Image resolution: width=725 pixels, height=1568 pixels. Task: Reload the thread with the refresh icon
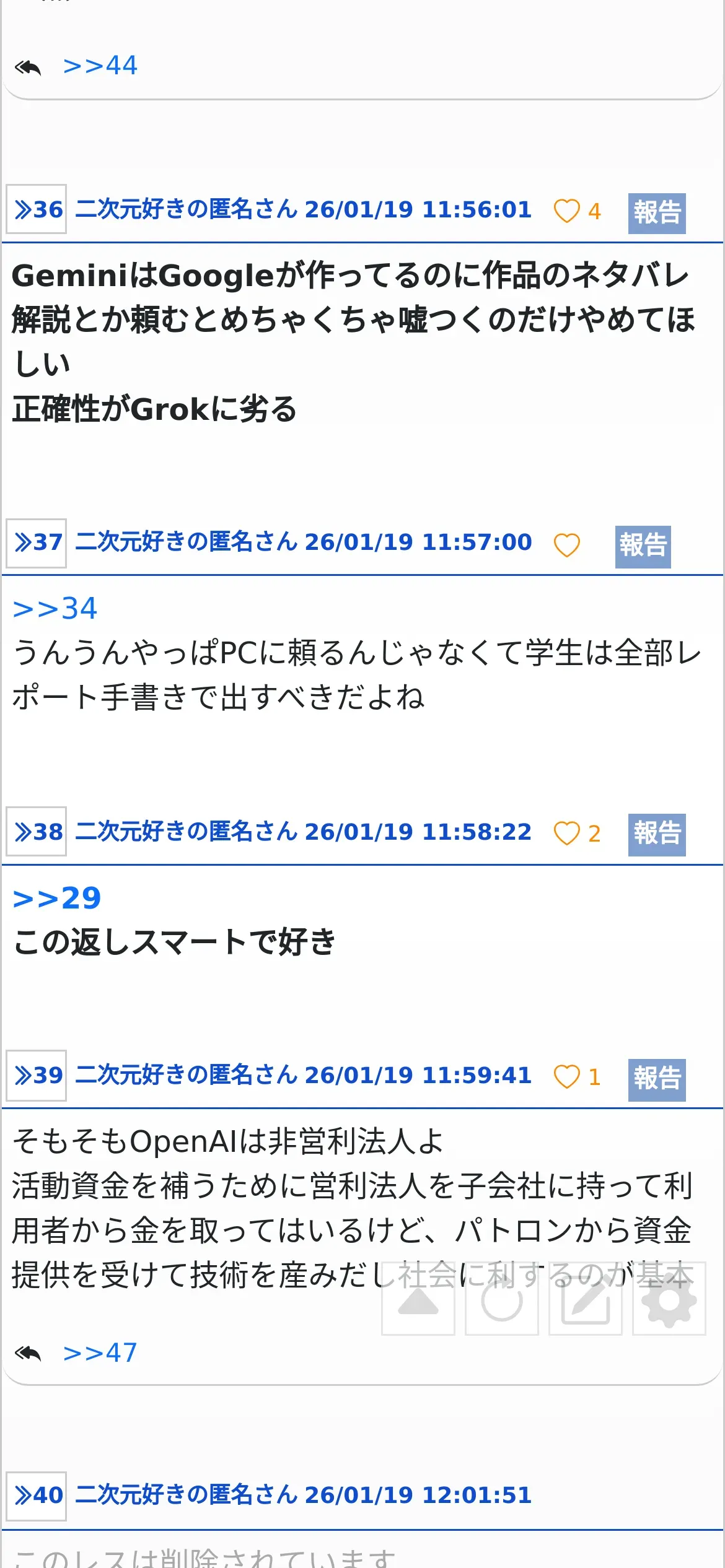502,1299
